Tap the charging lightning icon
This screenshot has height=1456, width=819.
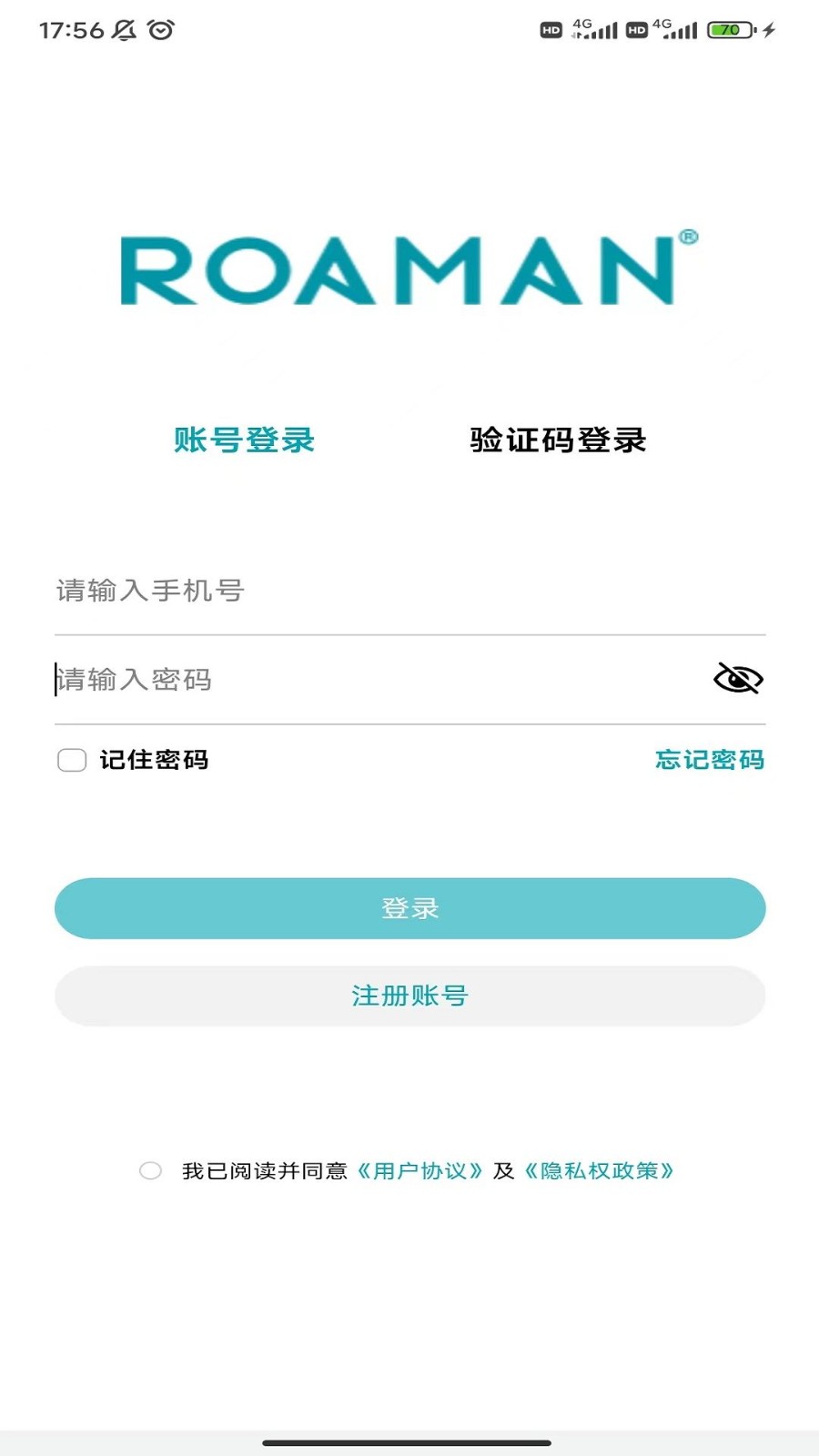coord(769,29)
